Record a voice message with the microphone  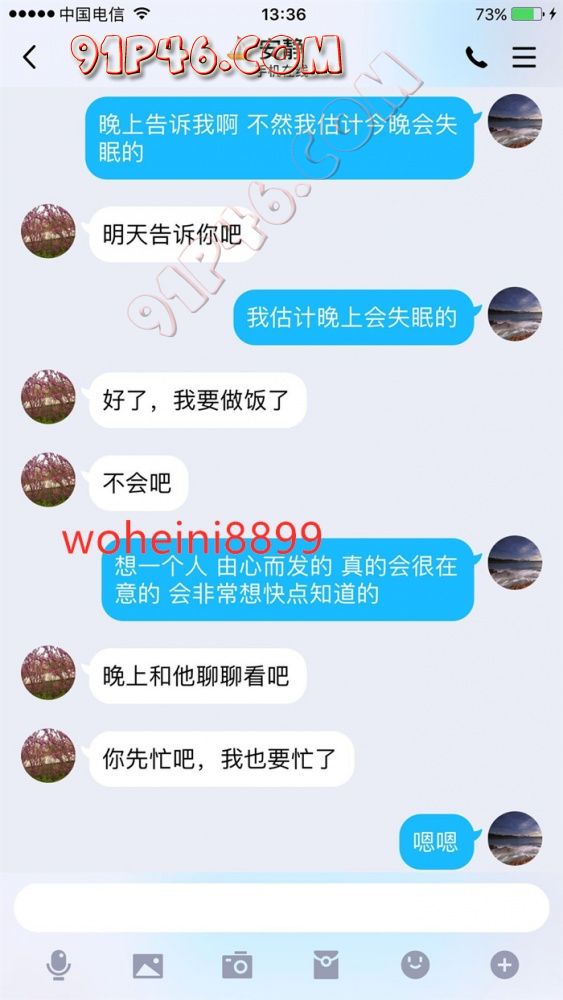click(x=59, y=965)
